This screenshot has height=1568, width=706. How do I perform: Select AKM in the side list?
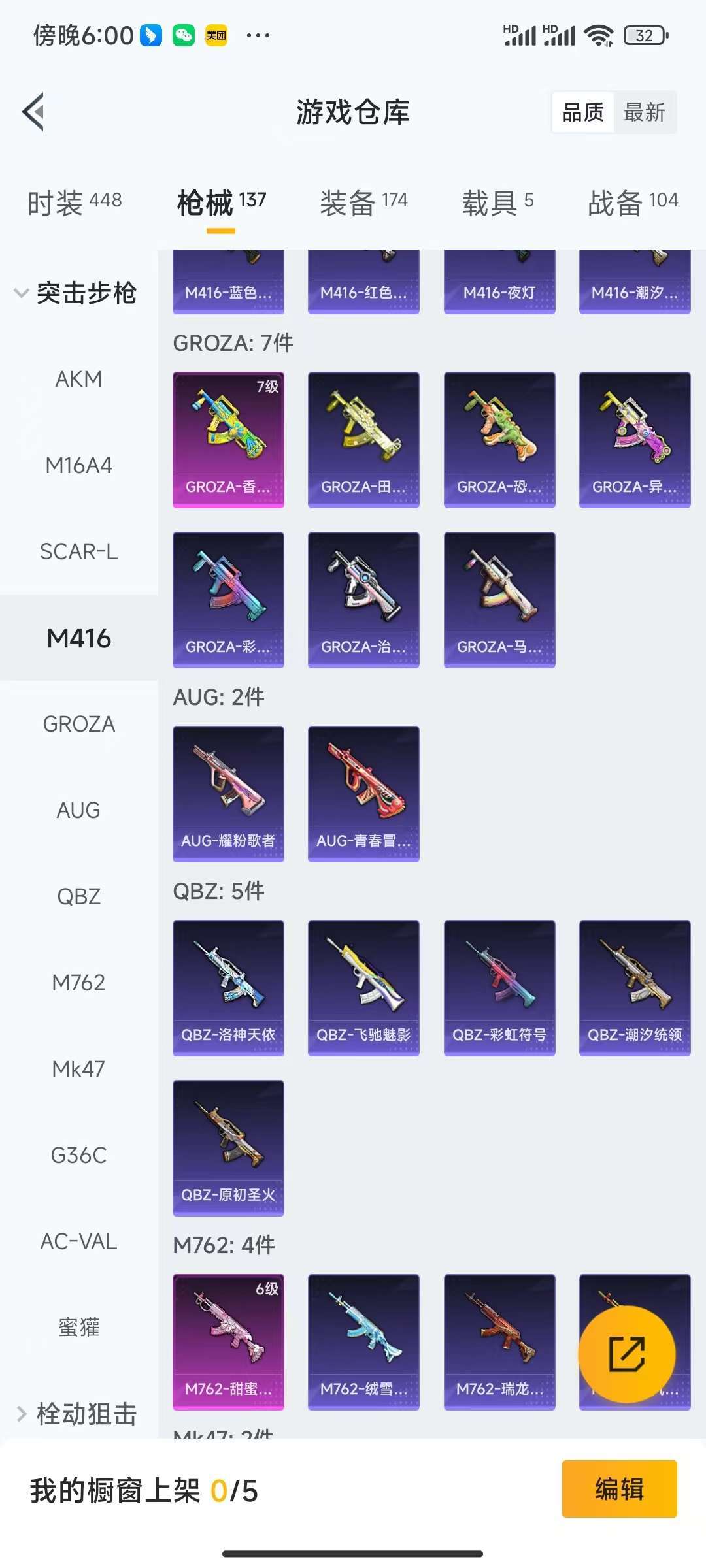(x=78, y=379)
